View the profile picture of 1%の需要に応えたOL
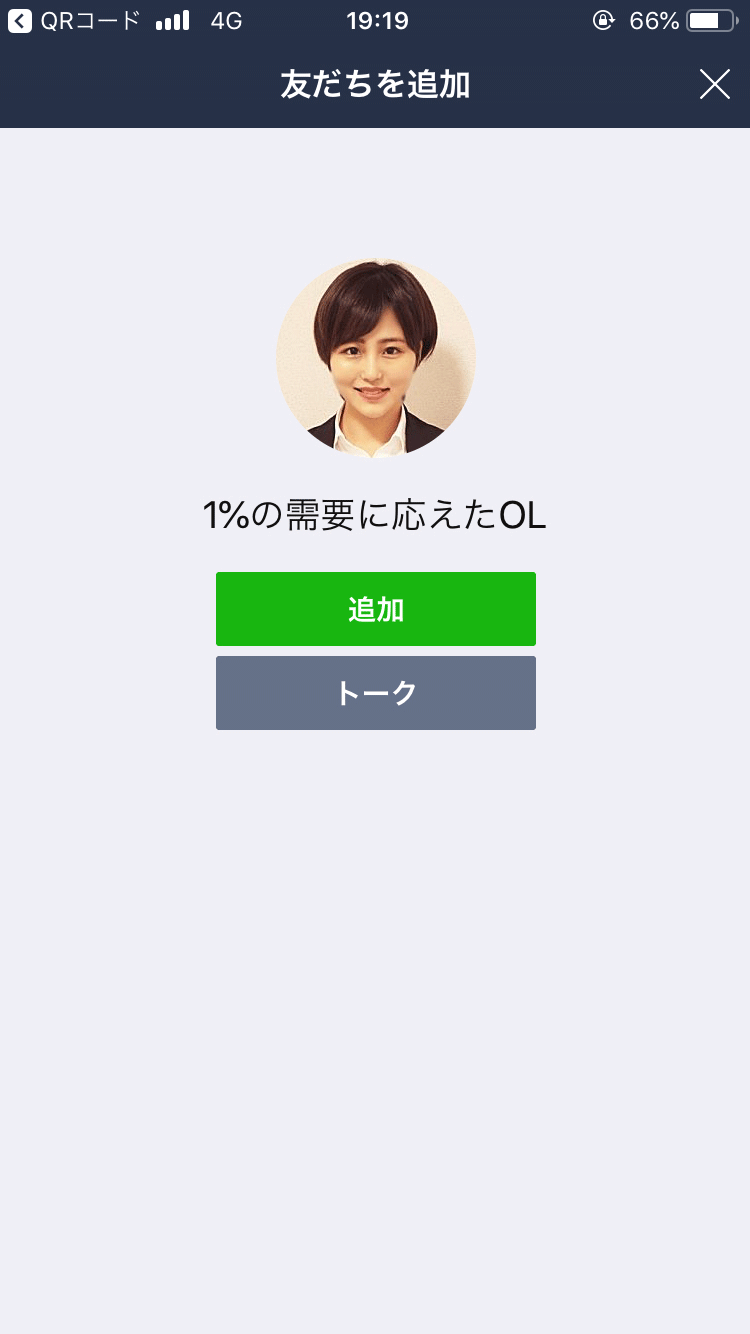The width and height of the screenshot is (750, 1334). click(x=375, y=358)
